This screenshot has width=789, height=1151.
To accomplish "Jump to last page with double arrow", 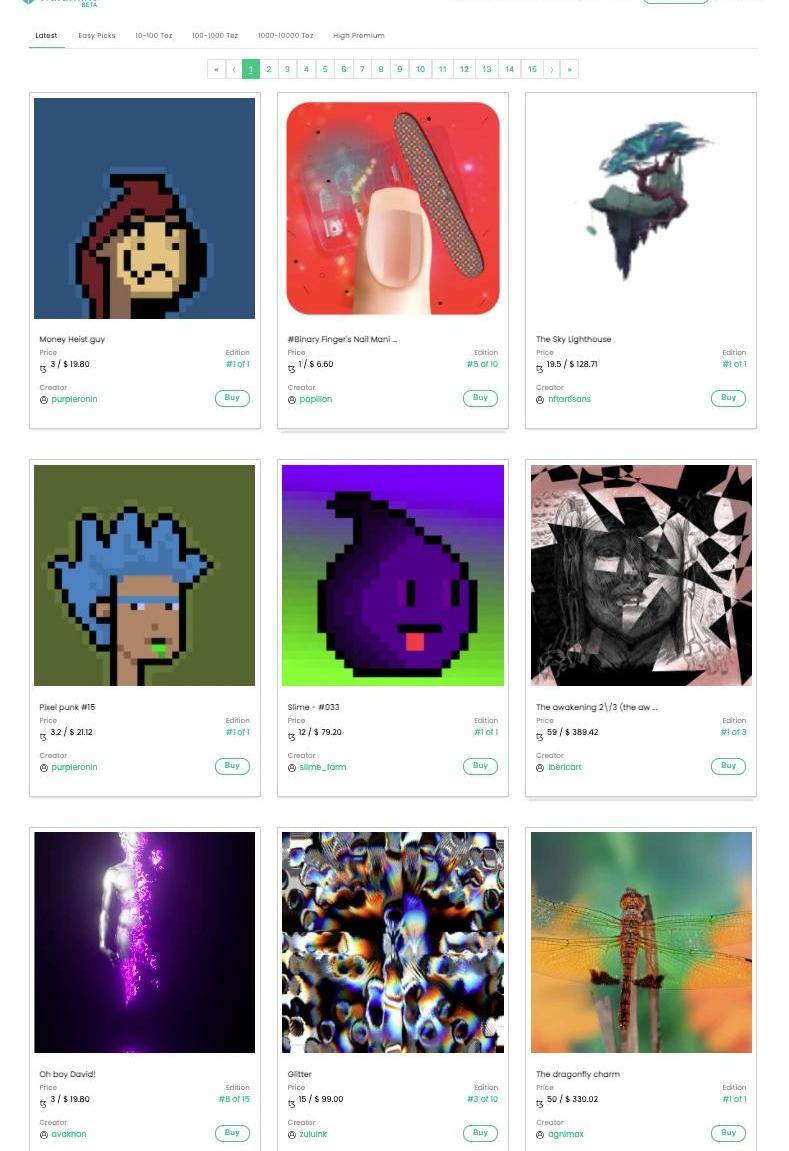I will (569, 69).
